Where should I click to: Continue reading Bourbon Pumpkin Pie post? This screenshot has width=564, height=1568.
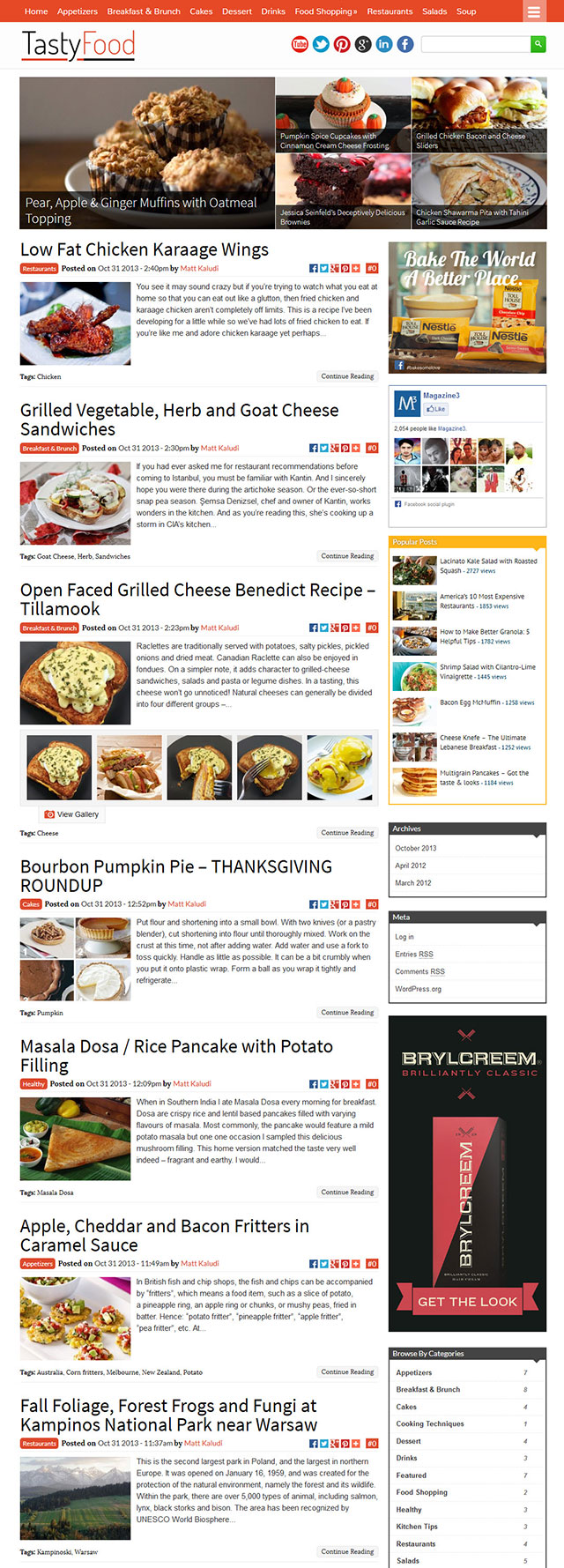pyautogui.click(x=347, y=1012)
